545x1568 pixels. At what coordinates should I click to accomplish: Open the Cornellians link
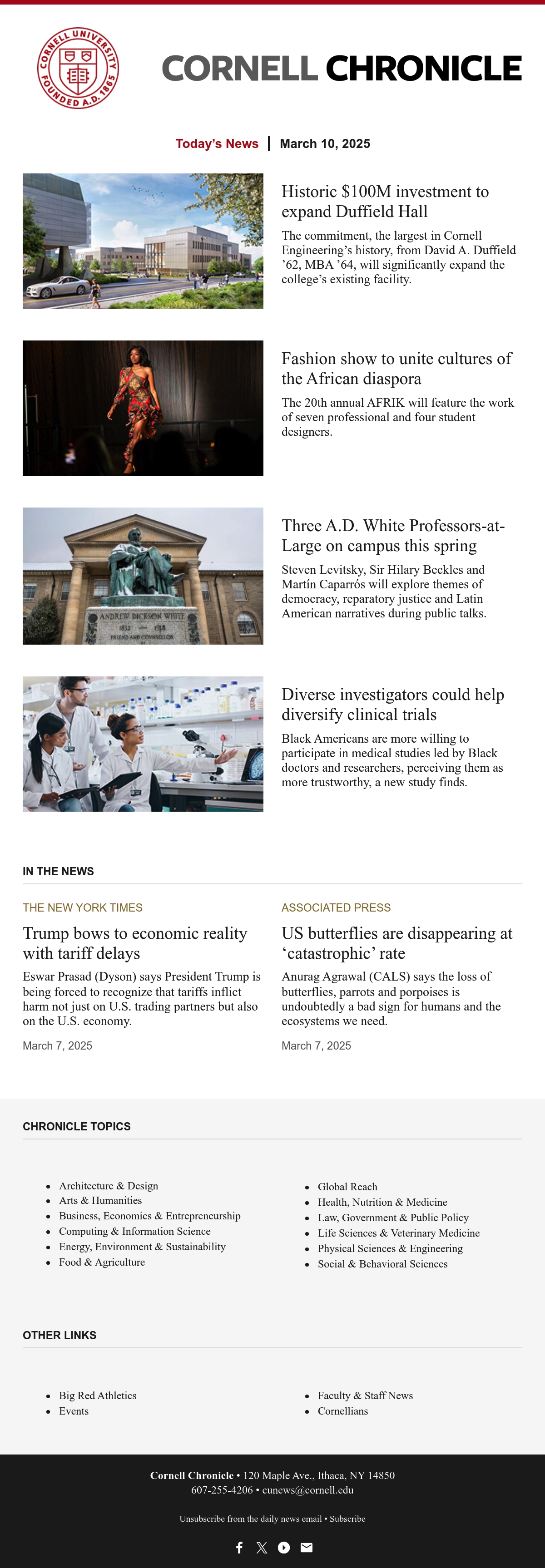click(343, 1411)
